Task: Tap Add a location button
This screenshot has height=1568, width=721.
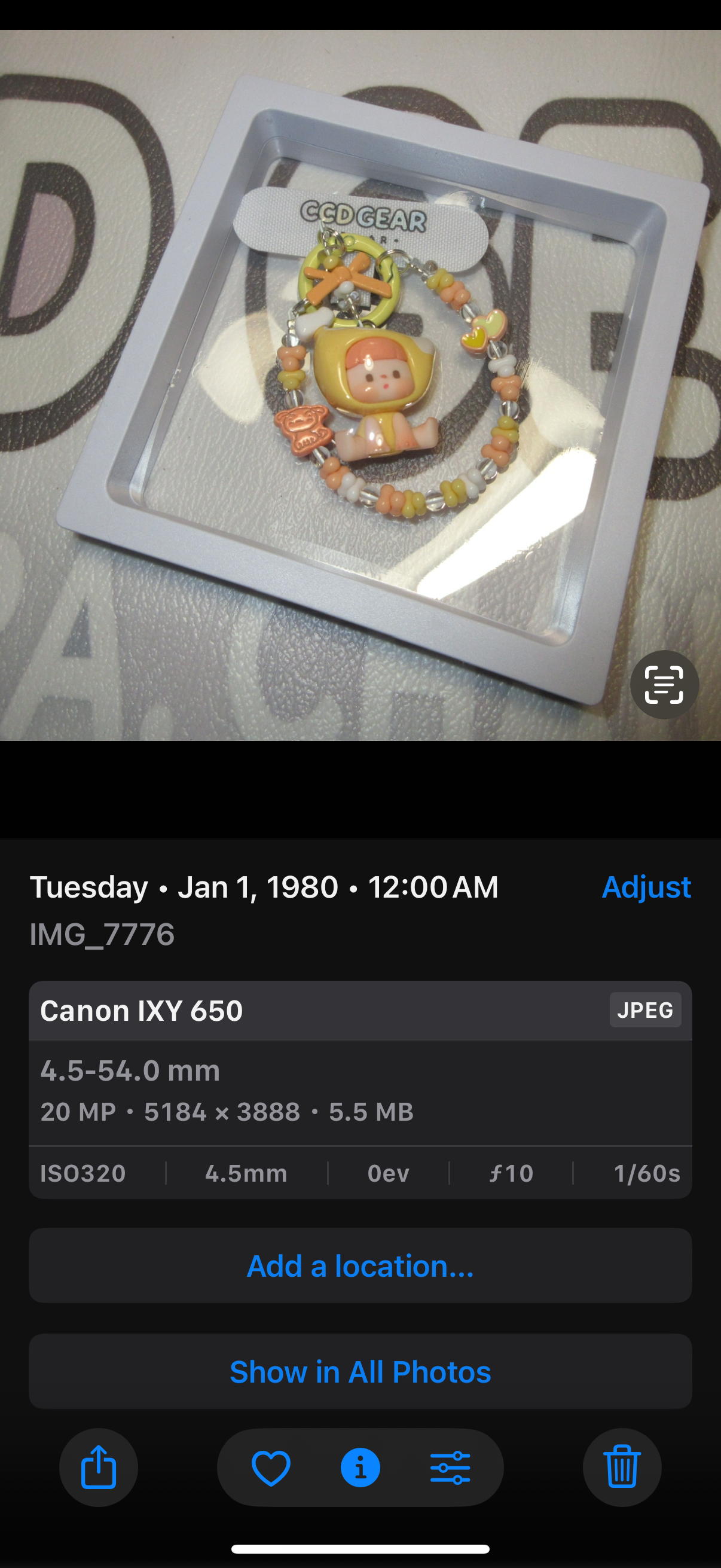Action: pyautogui.click(x=360, y=1266)
